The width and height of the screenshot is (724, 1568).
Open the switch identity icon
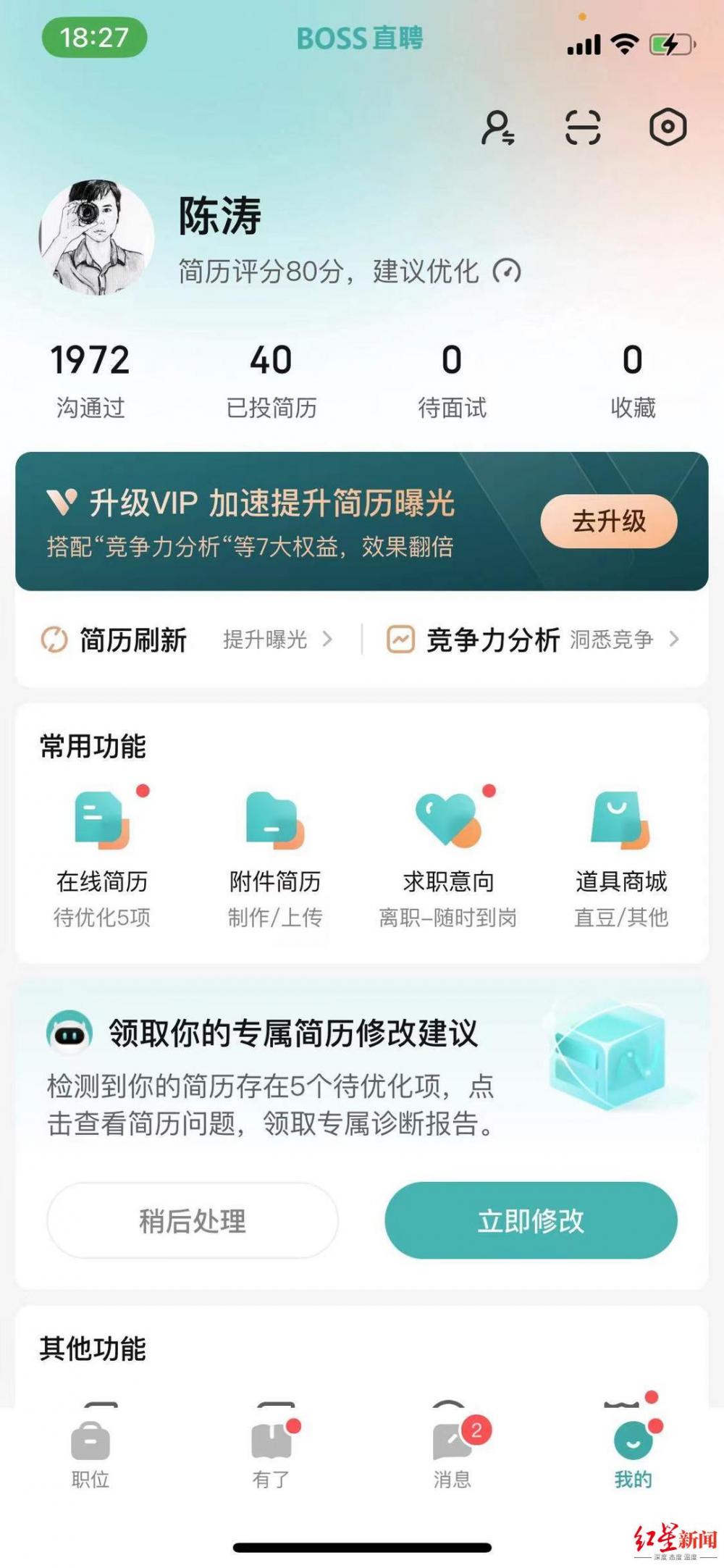tap(498, 127)
